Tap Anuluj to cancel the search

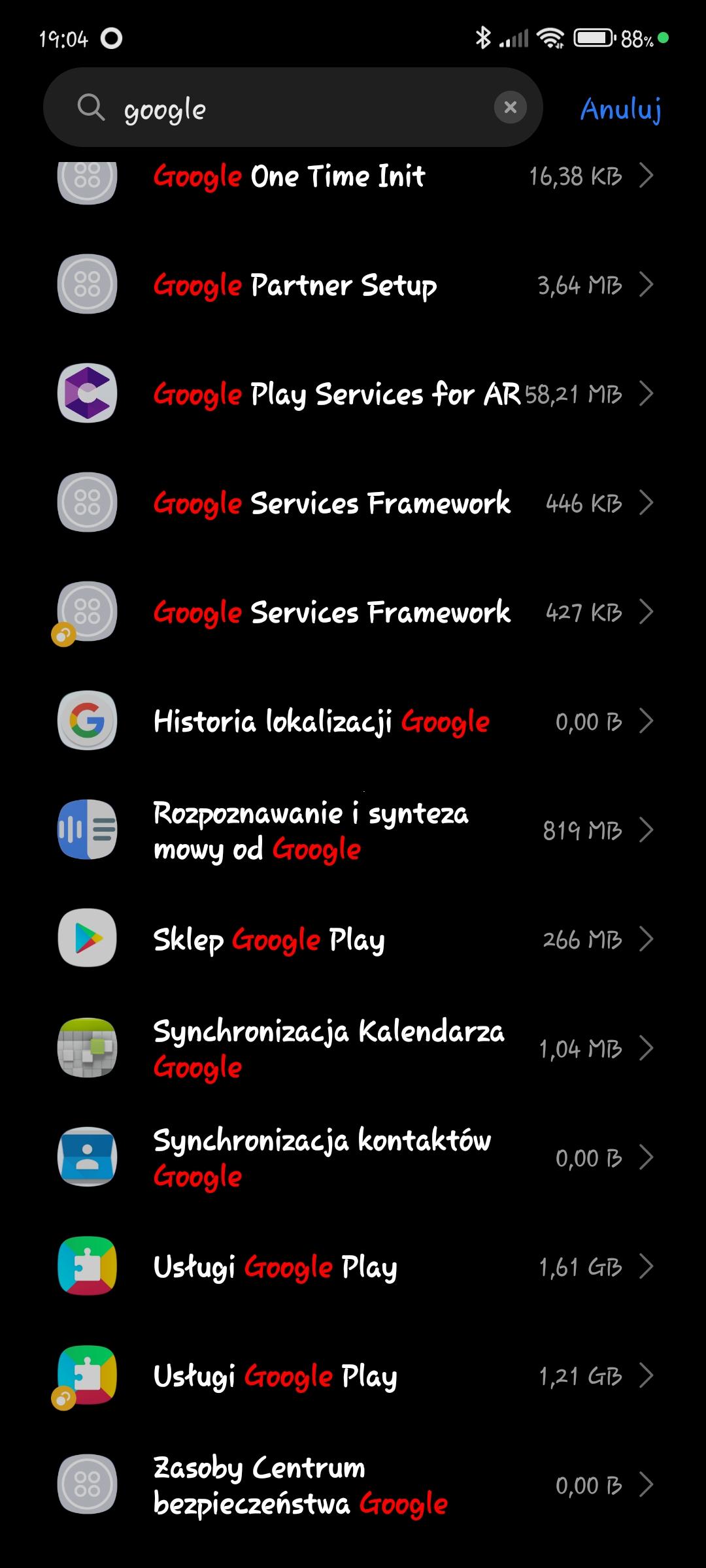point(620,109)
